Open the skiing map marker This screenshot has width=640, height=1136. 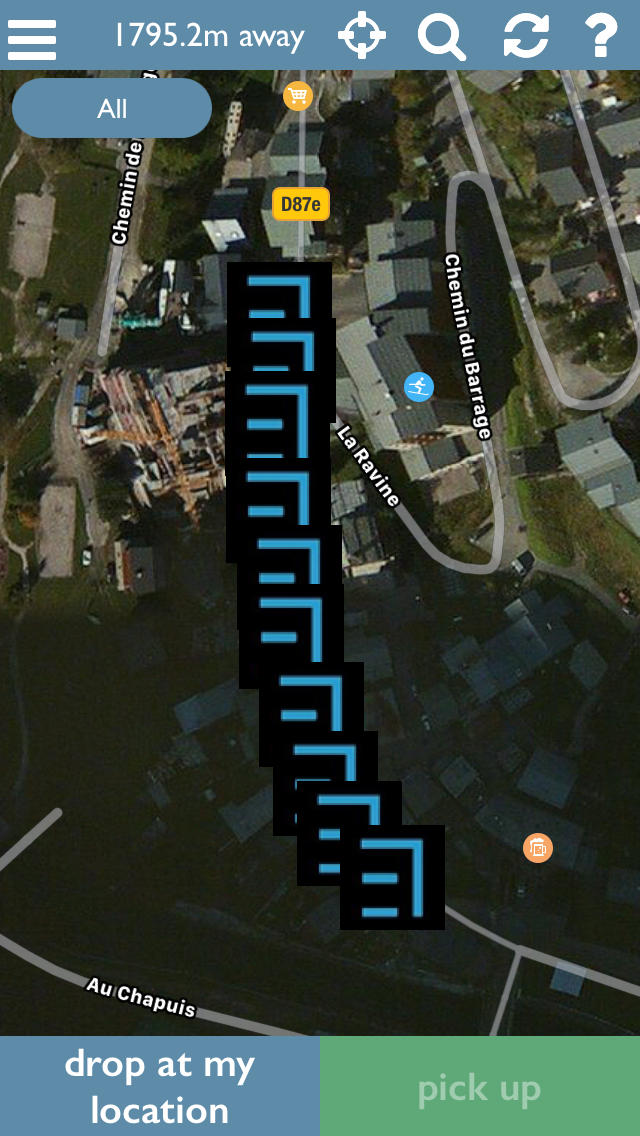[x=418, y=387]
